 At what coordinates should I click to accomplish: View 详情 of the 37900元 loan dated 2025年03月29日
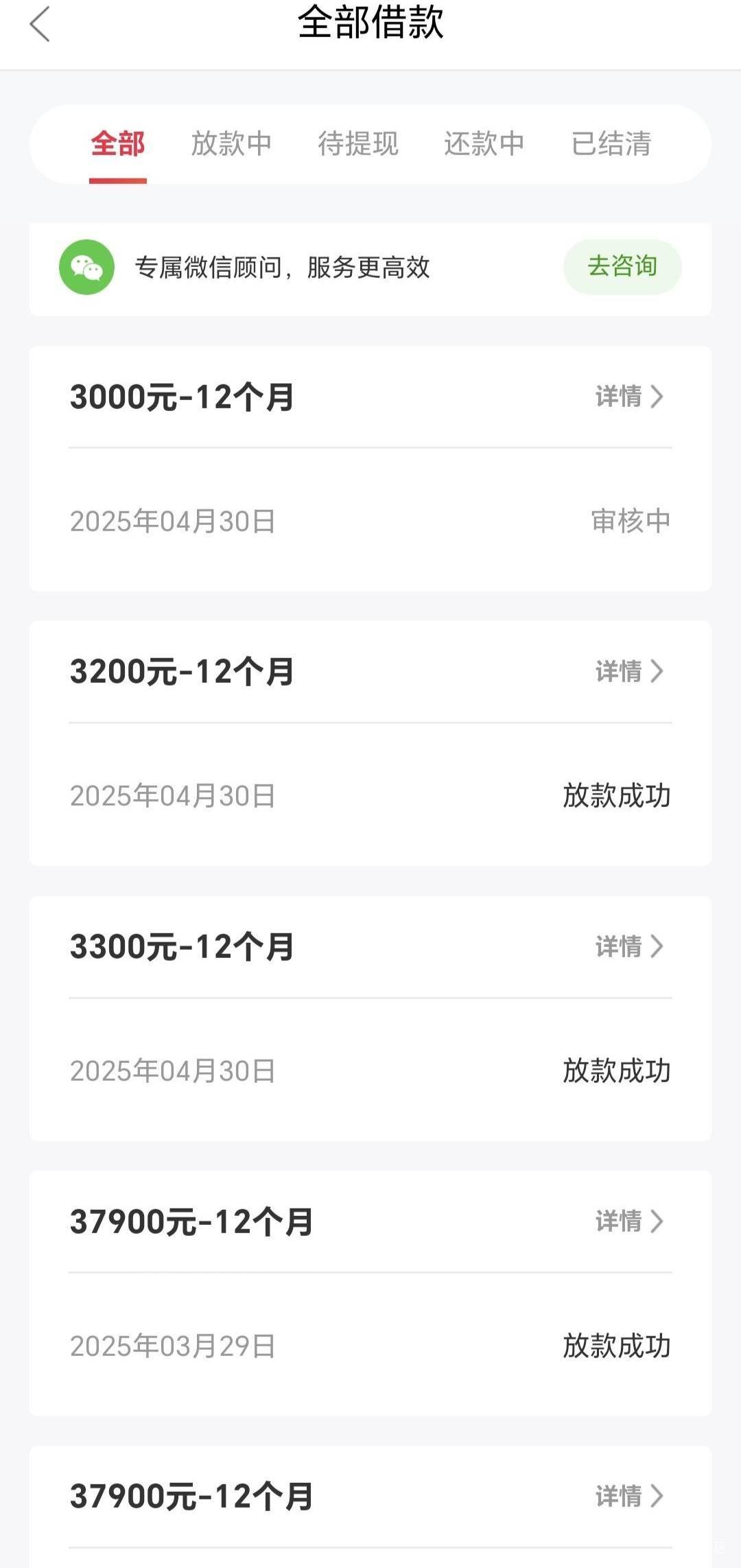click(x=630, y=1221)
